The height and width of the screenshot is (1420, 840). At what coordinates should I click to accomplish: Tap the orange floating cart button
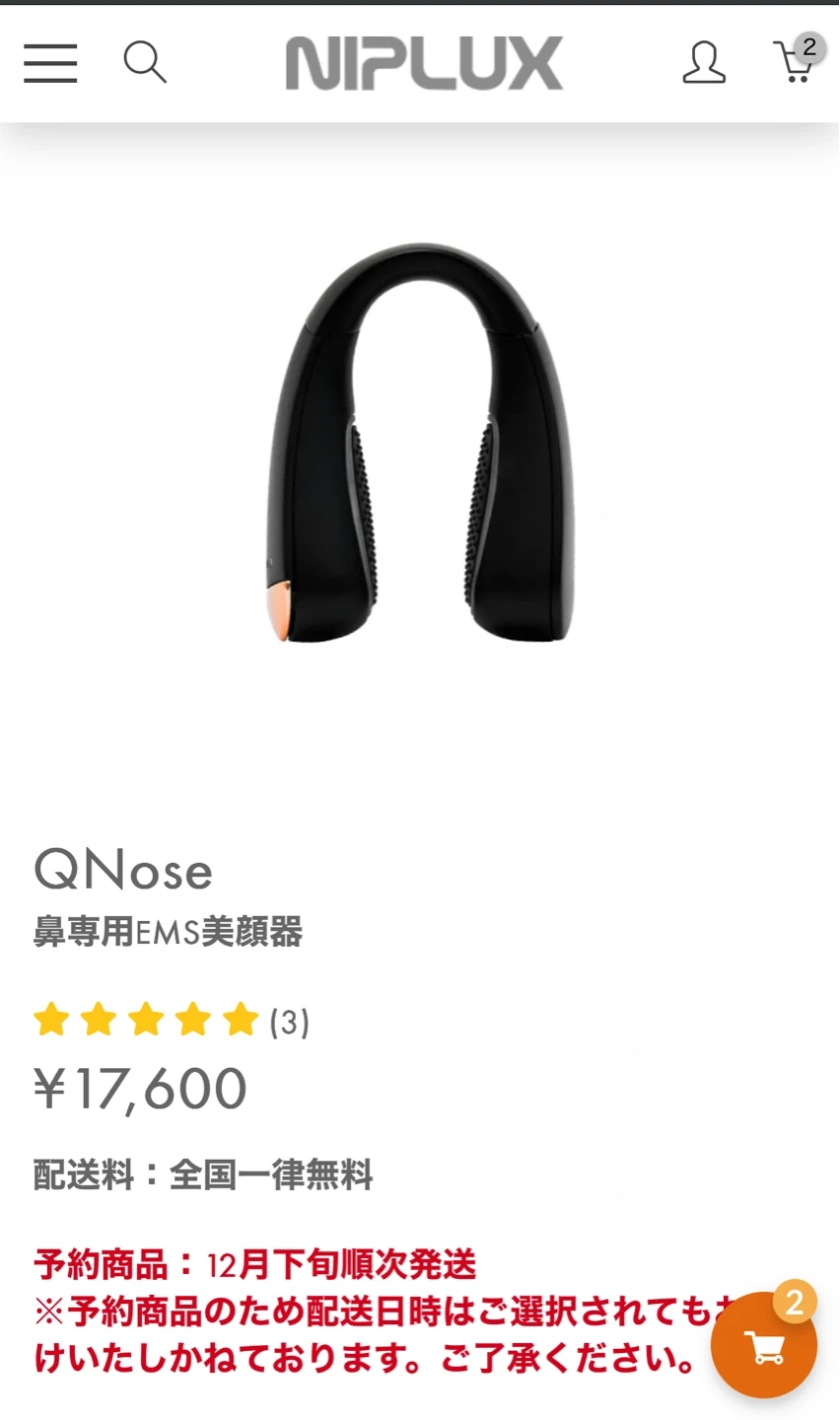tap(764, 1345)
